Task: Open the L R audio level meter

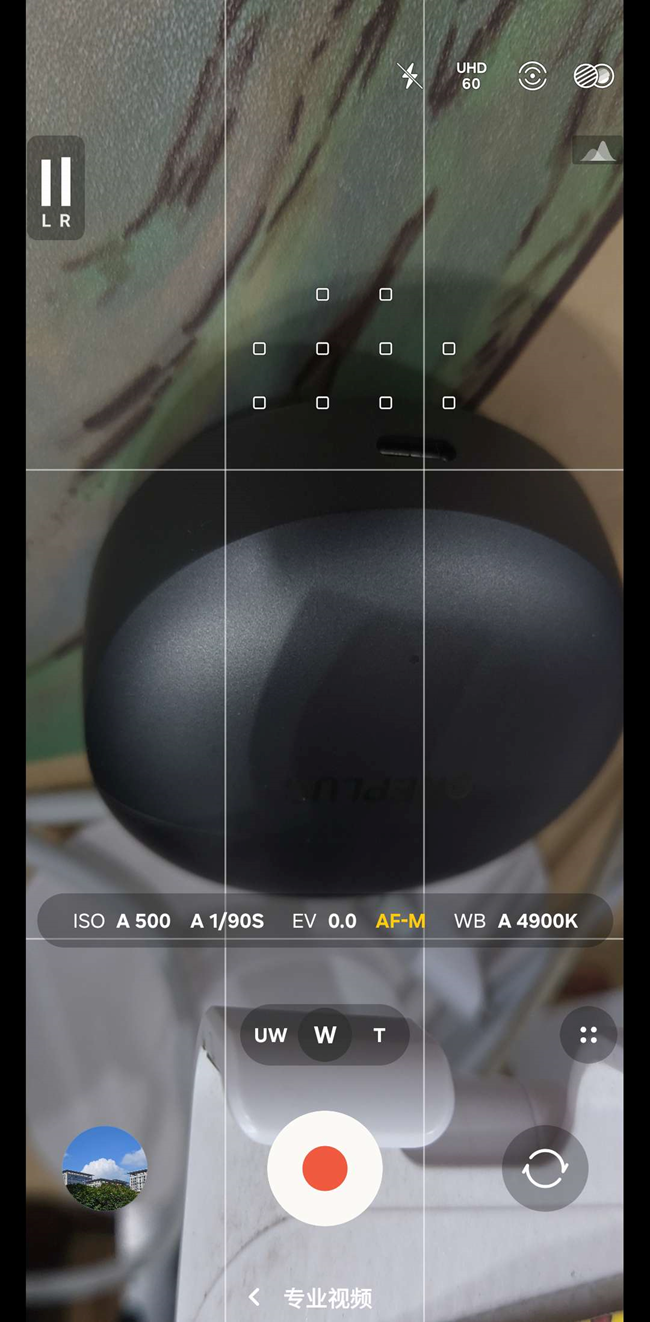Action: [x=56, y=188]
